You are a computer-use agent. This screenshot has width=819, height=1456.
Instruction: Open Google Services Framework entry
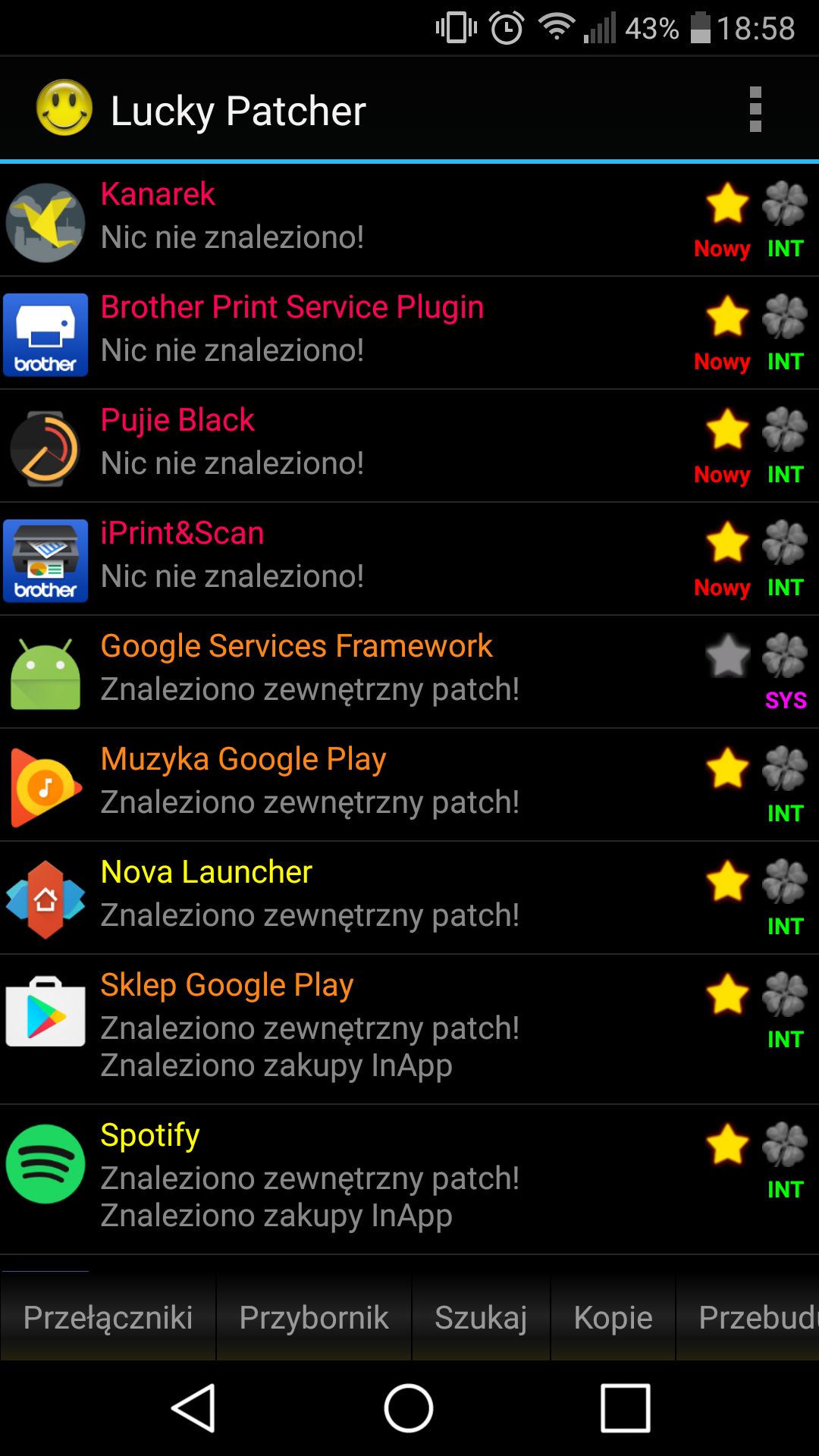(x=409, y=672)
